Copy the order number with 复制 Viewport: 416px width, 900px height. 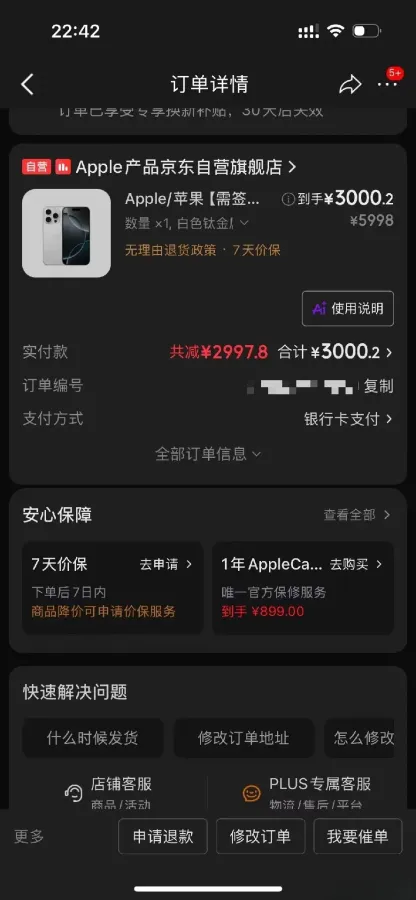379,386
